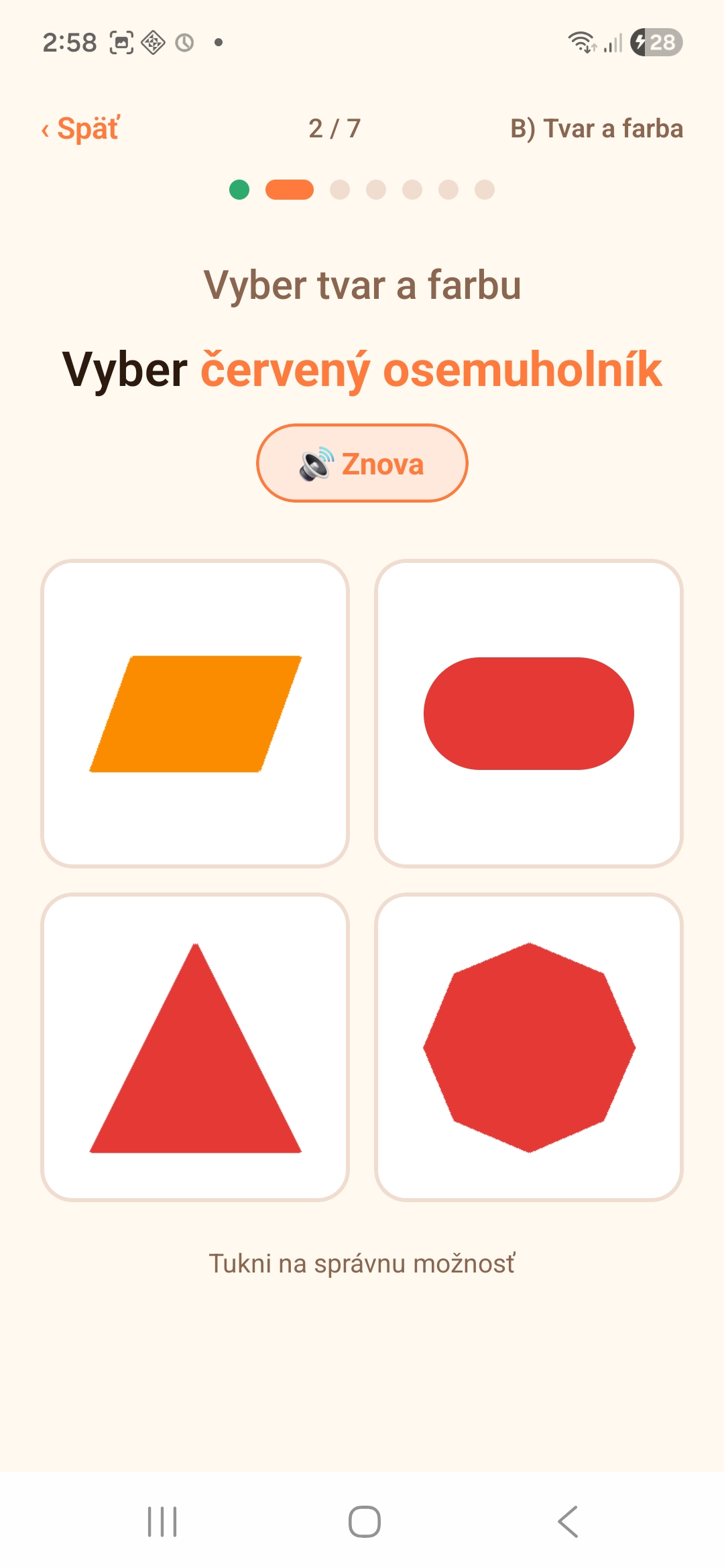The height and width of the screenshot is (1568, 724).
Task: Select the orange parallelogram card
Action: pos(195,714)
